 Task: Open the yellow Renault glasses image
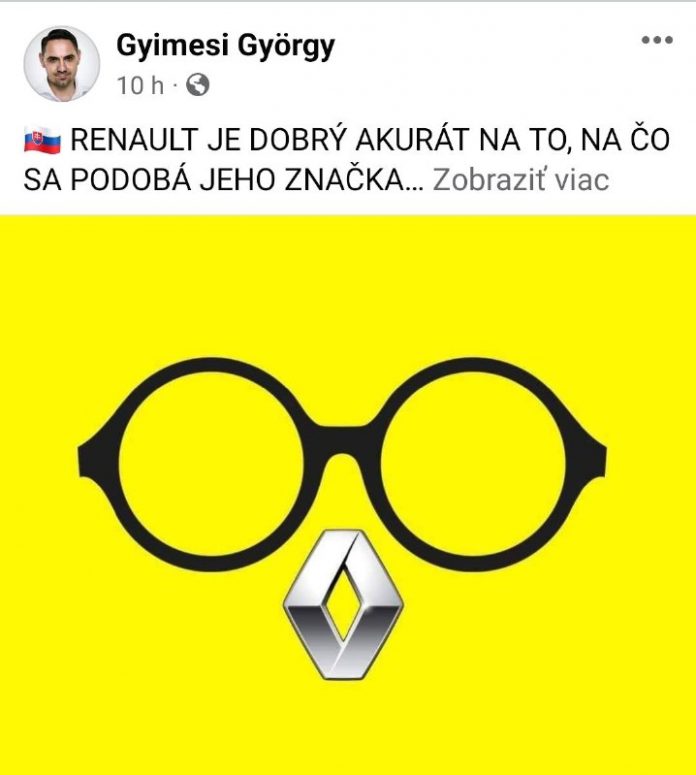coord(347,500)
